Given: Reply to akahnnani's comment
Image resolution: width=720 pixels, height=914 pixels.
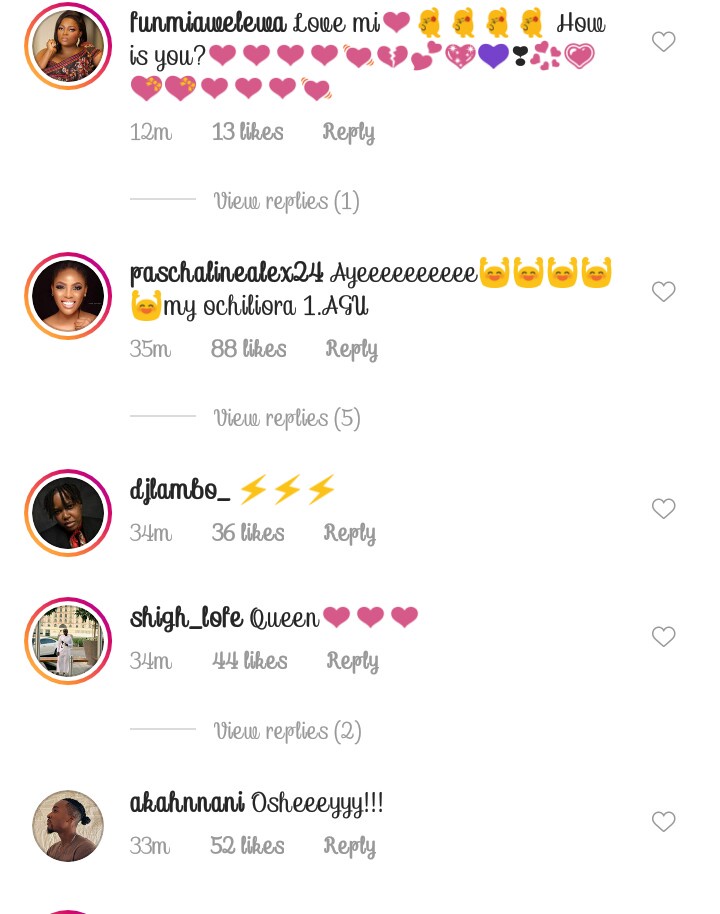Looking at the screenshot, I should (x=349, y=846).
